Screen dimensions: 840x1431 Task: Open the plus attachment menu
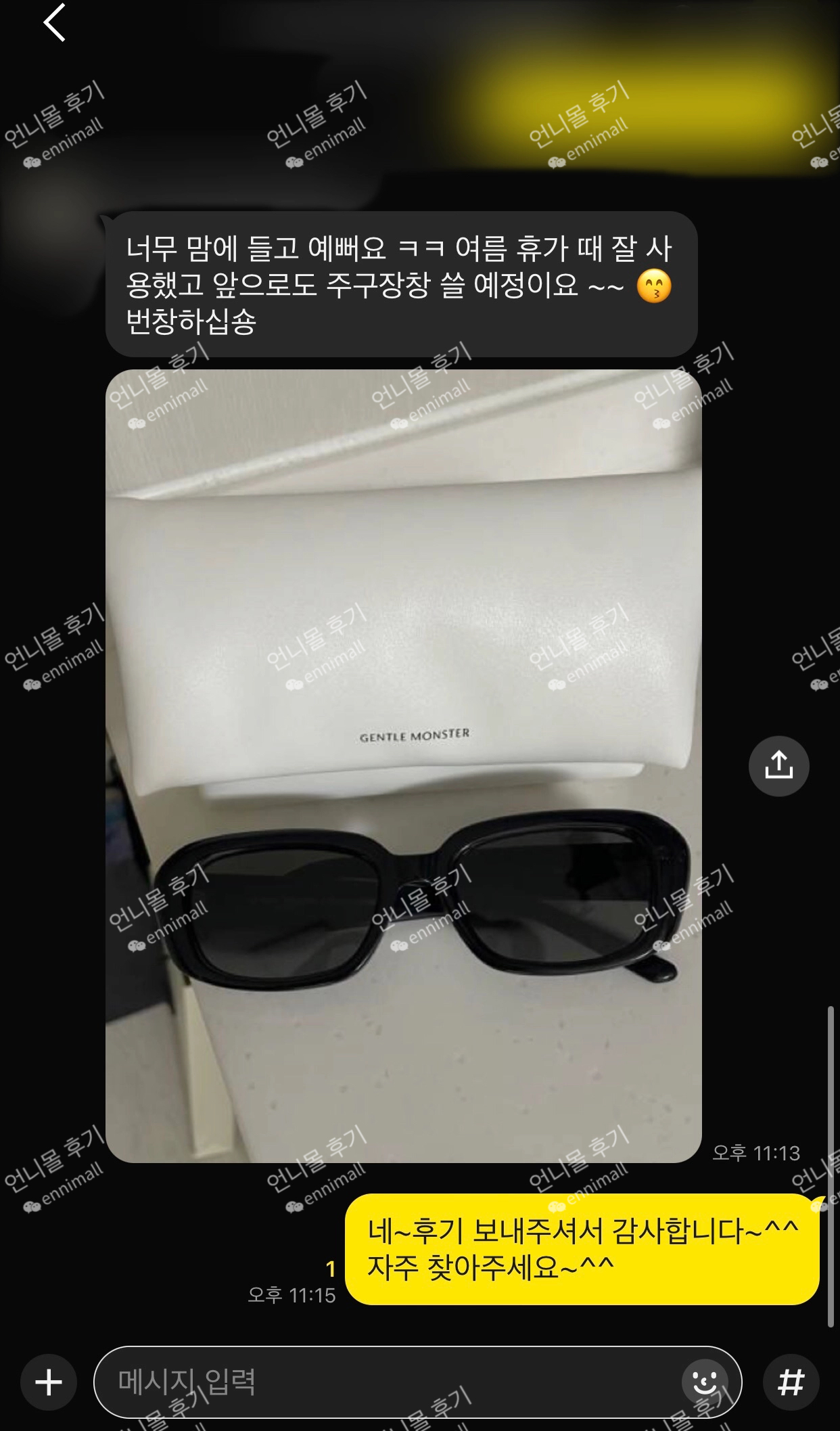[x=49, y=1382]
